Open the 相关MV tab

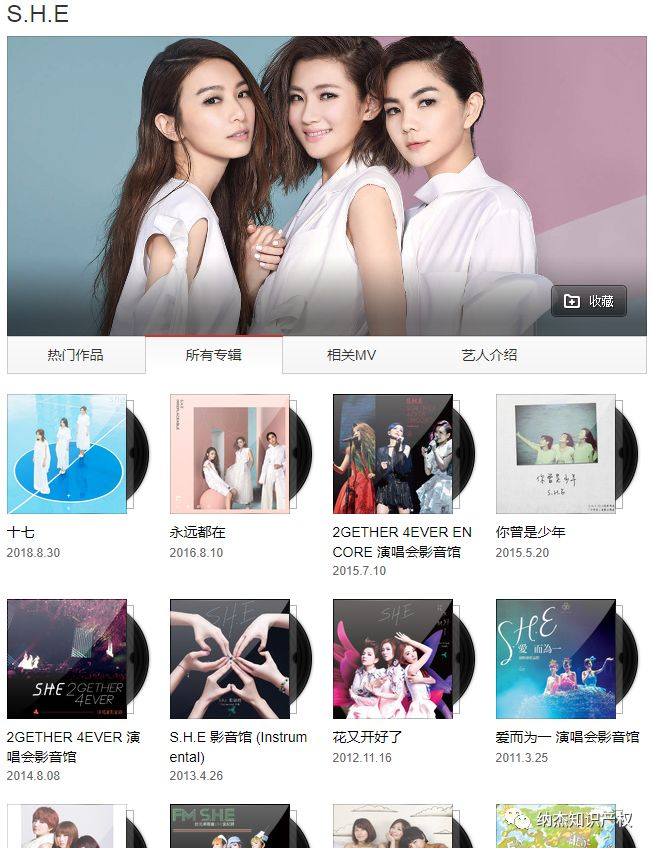351,355
